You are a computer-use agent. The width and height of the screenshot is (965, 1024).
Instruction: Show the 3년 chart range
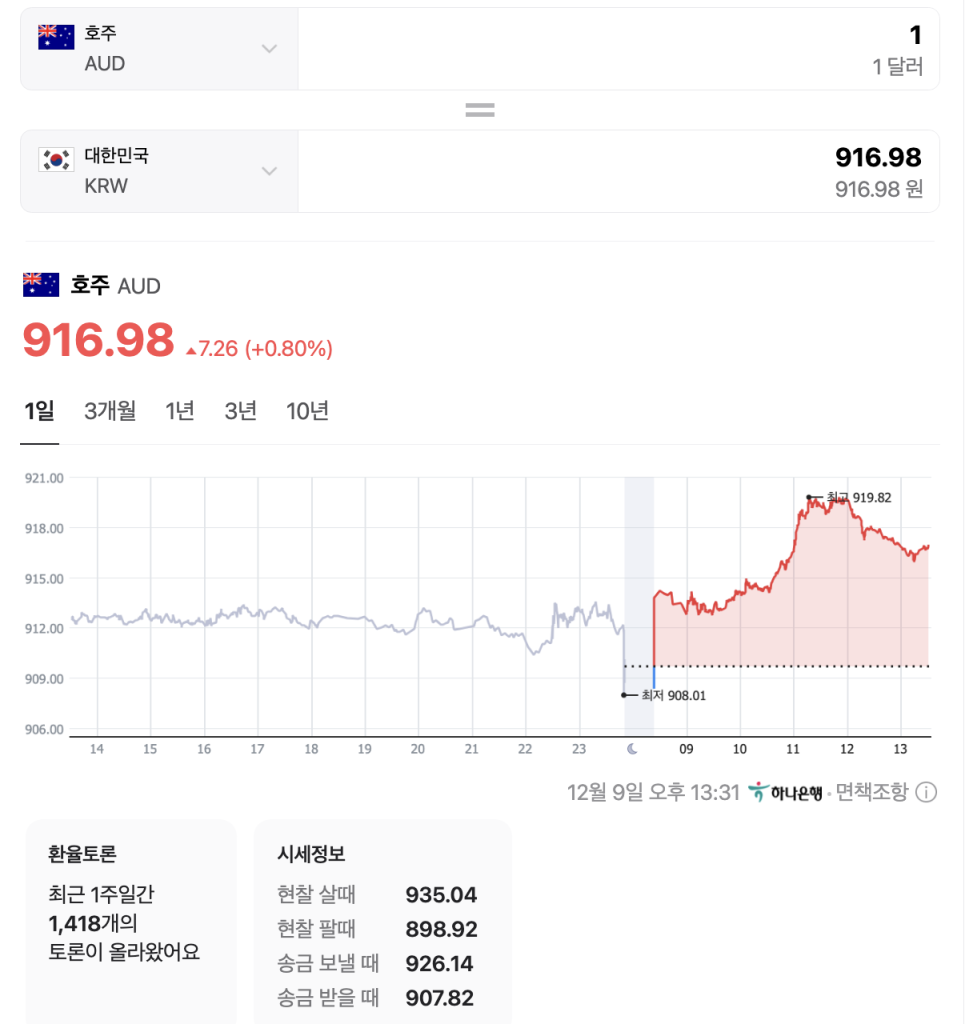pyautogui.click(x=240, y=411)
